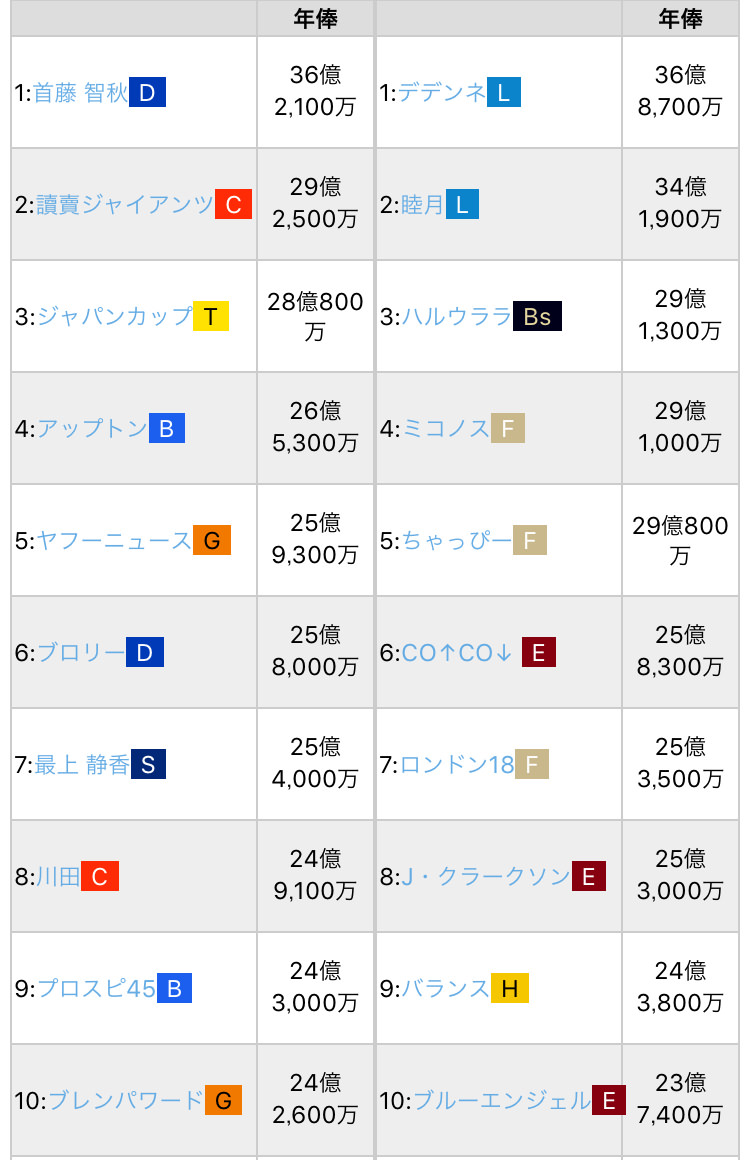The image size is (750, 1160).
Task: Open アップトン player page
Action: click(x=92, y=429)
